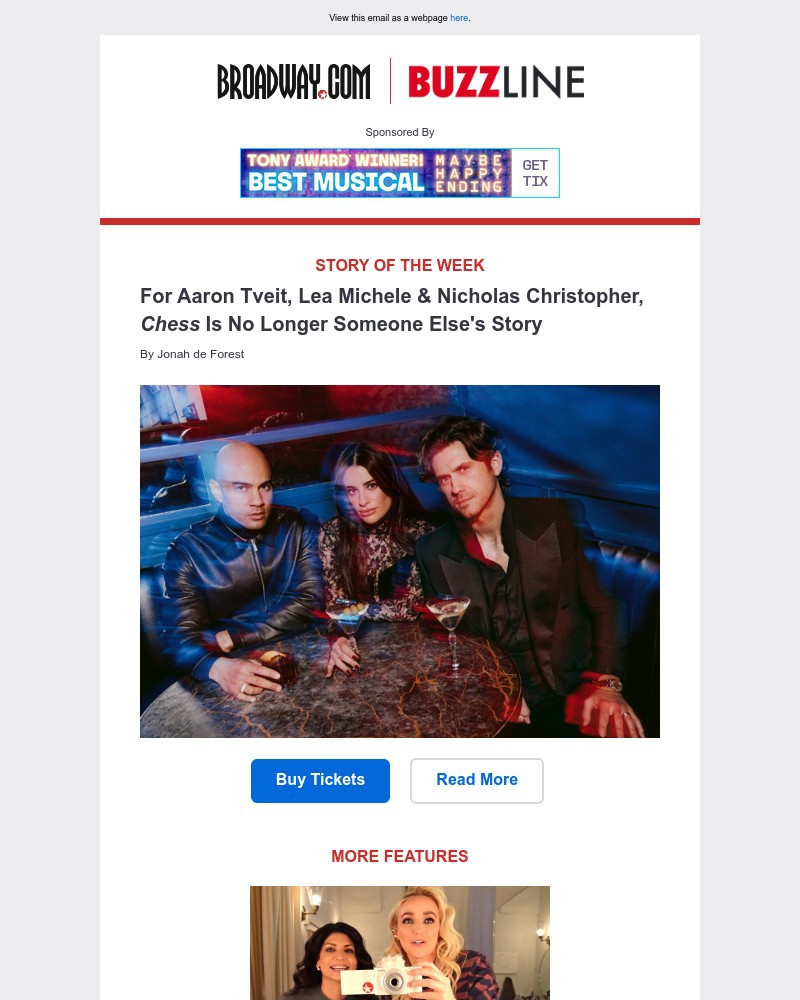
Task: Click the Maybe Happy Ending marquee logo
Action: point(472,173)
